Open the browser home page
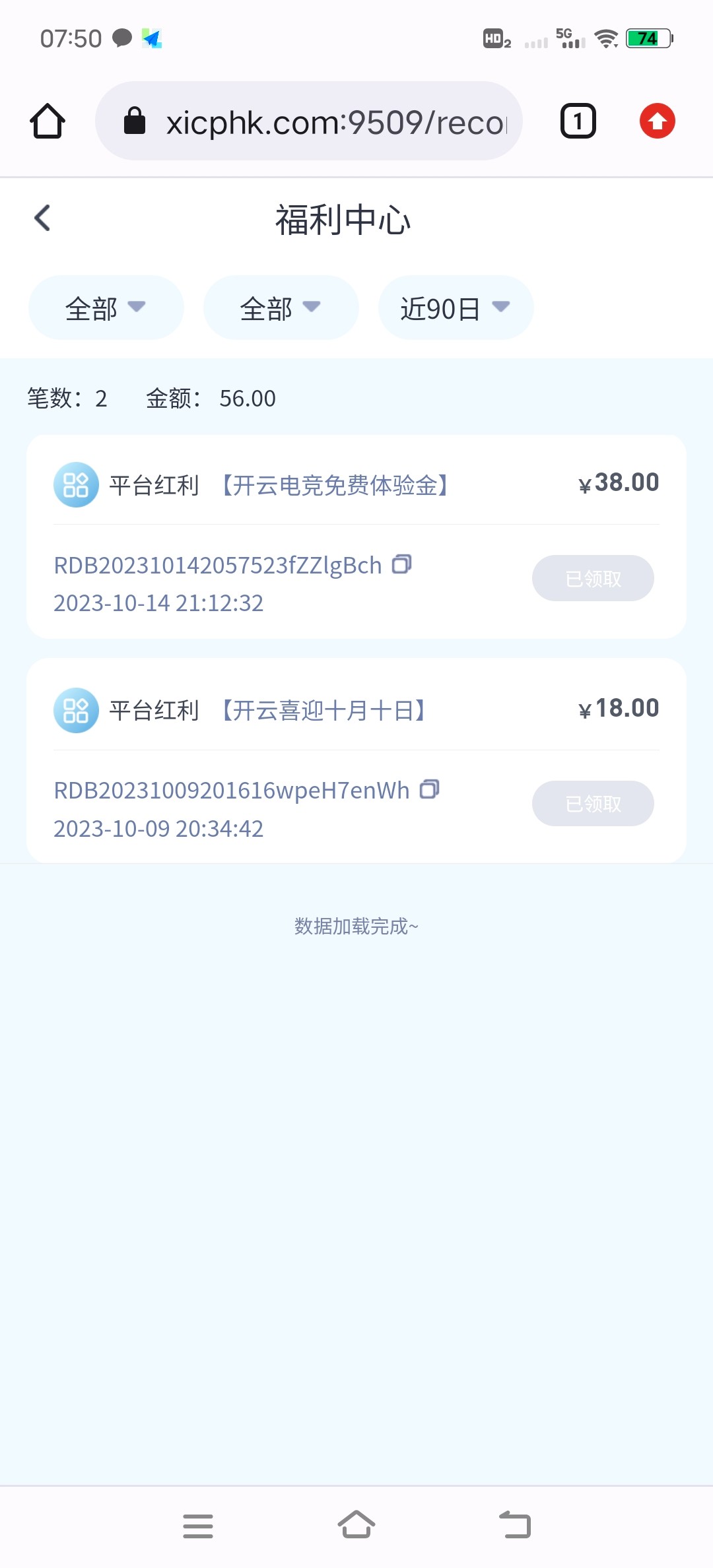 [x=48, y=121]
